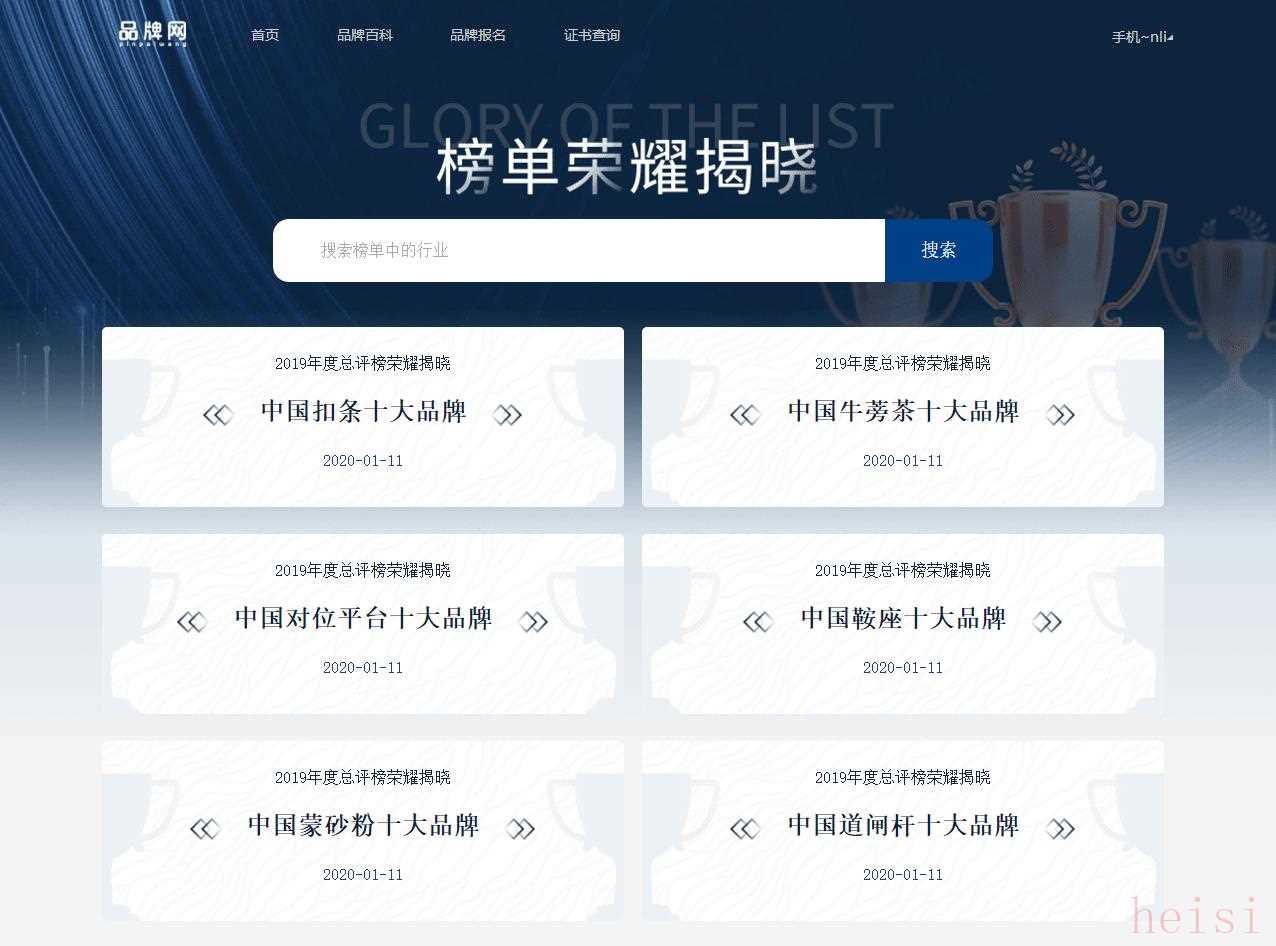Select the 中国道闸杆十大品牌 card
This screenshot has height=946, width=1276.
903,826
